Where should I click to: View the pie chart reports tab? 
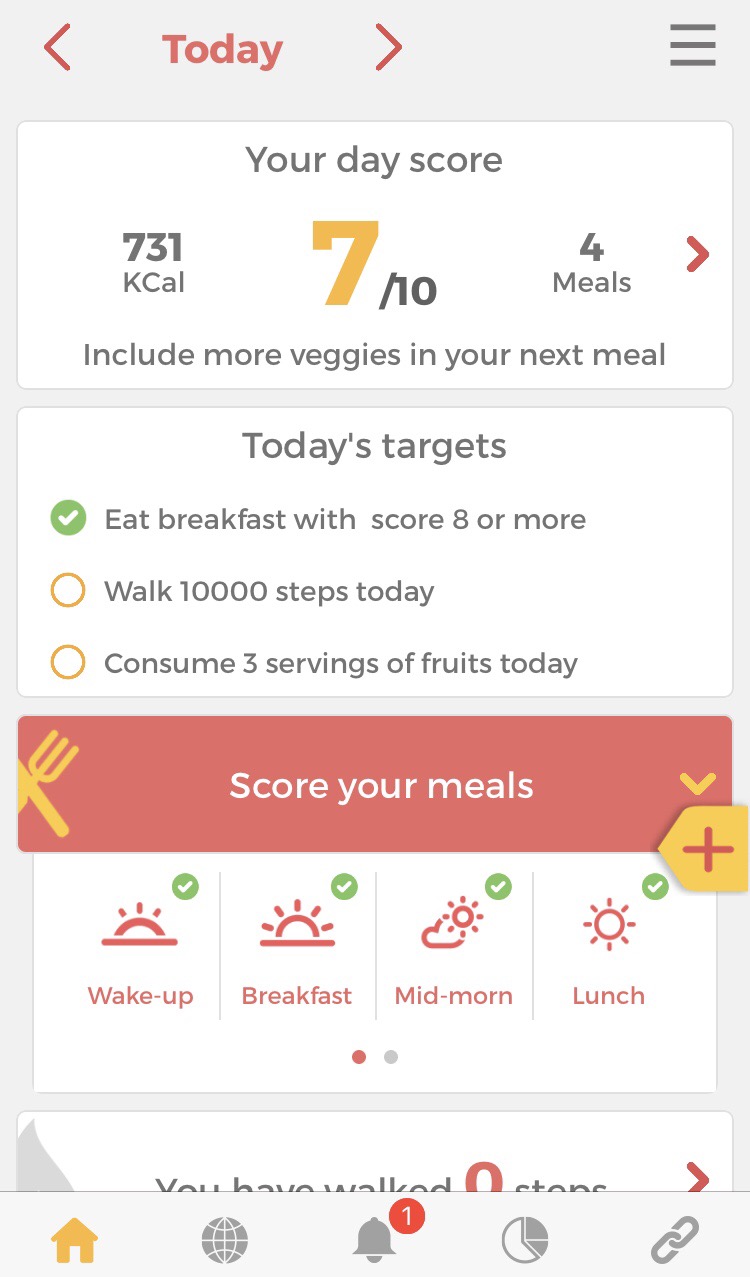pyautogui.click(x=525, y=1241)
